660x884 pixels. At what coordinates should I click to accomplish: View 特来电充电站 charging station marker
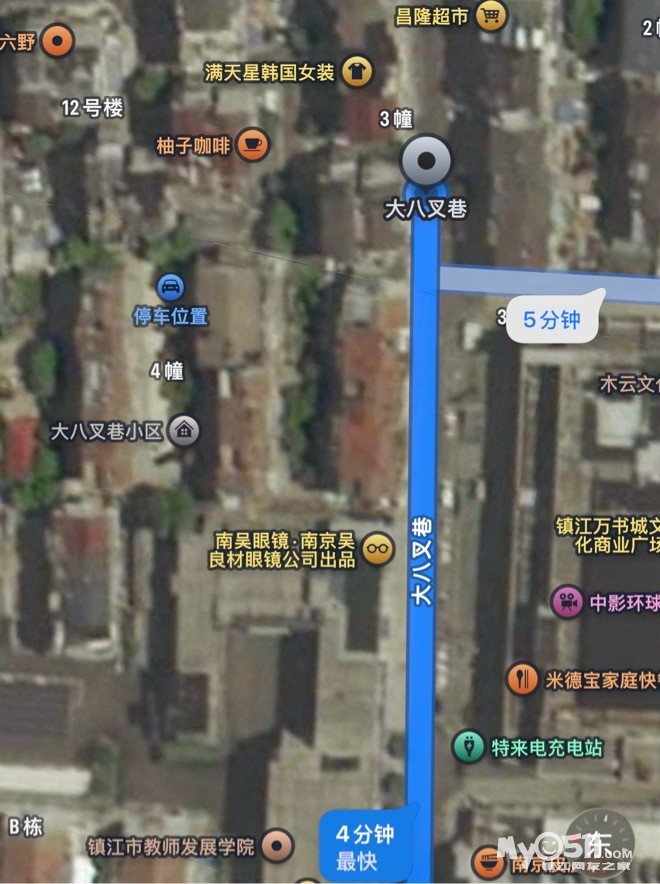click(x=468, y=747)
